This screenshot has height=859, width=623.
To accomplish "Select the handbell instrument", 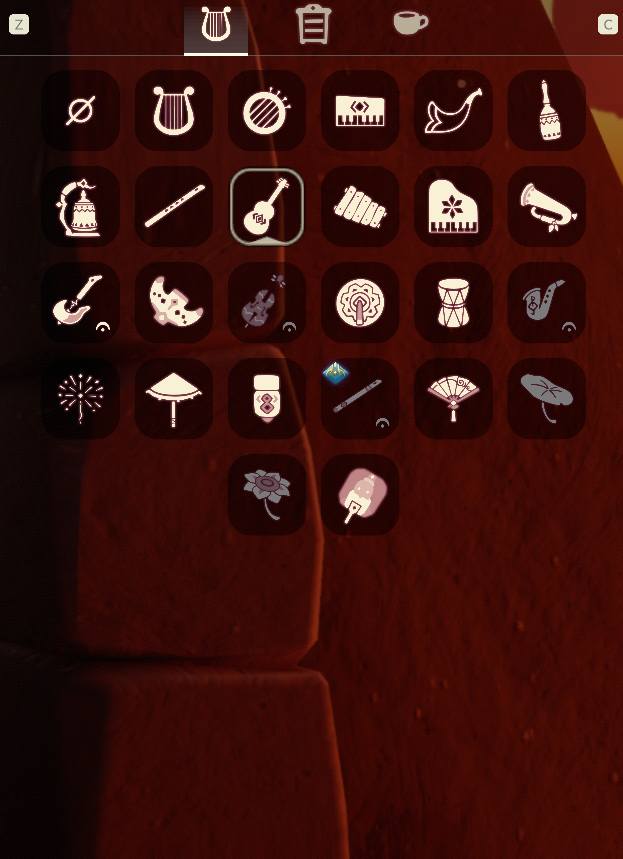I will (x=547, y=110).
